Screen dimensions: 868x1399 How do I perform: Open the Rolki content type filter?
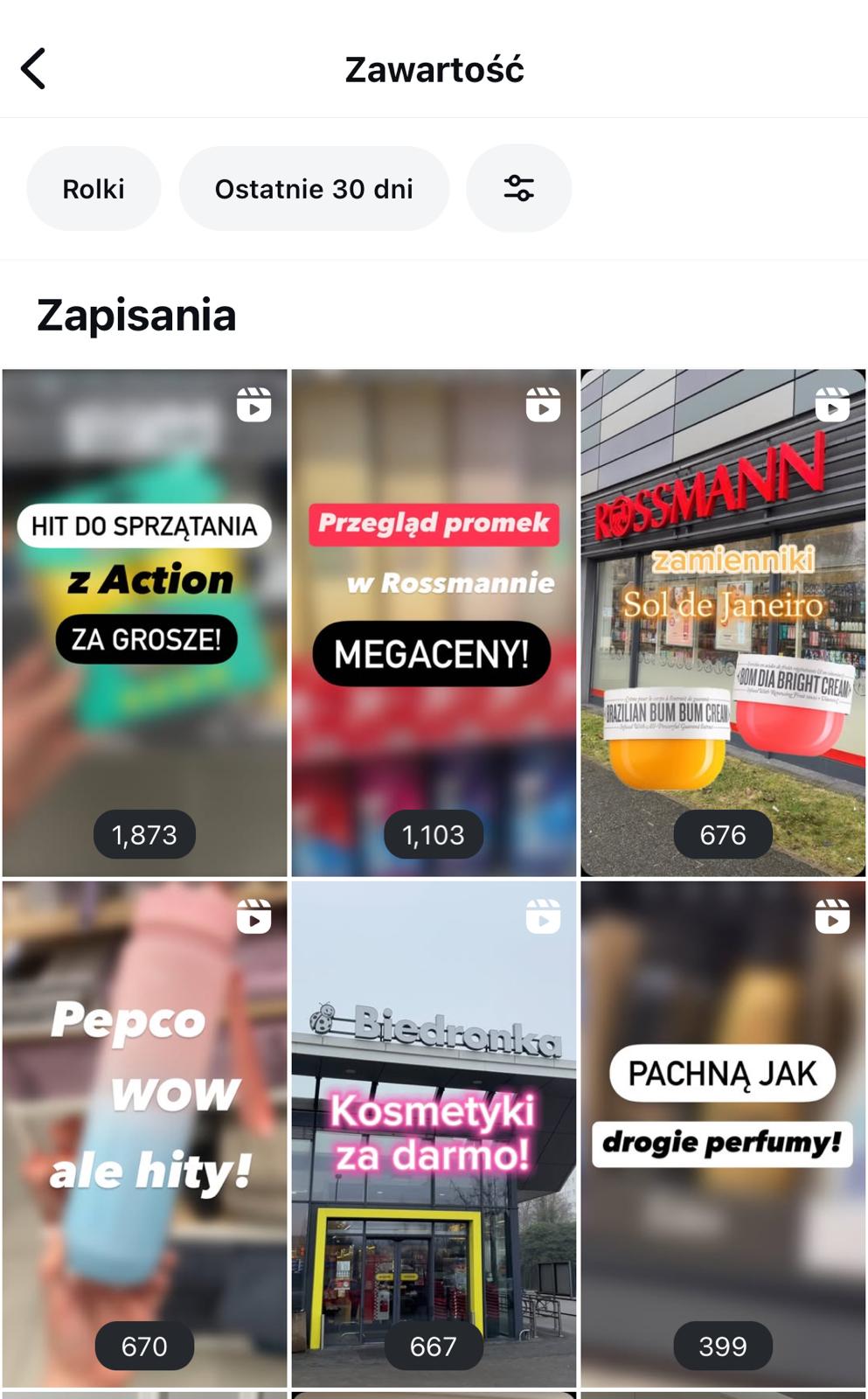[94, 189]
